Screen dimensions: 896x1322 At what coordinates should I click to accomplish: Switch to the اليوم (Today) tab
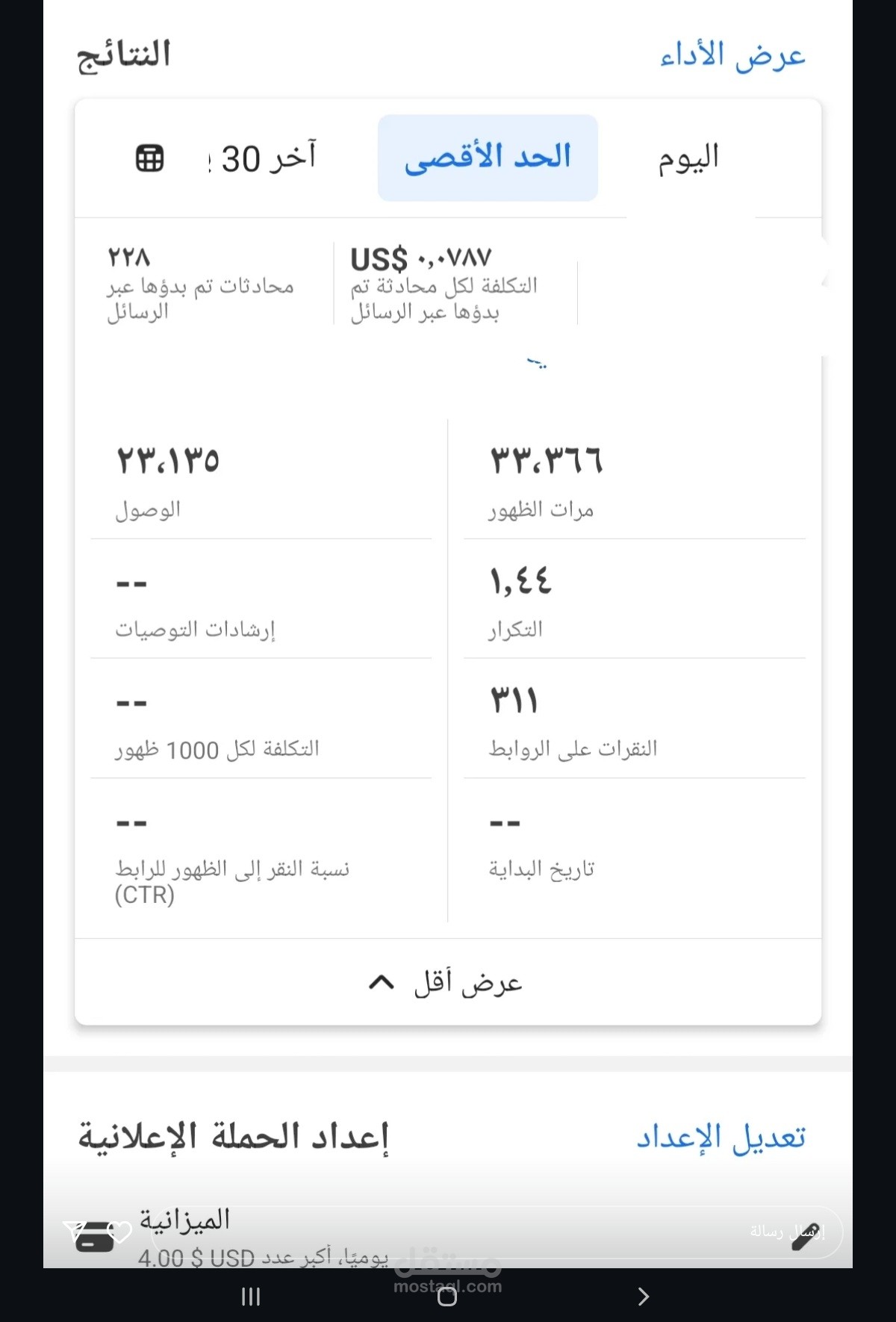point(688,158)
